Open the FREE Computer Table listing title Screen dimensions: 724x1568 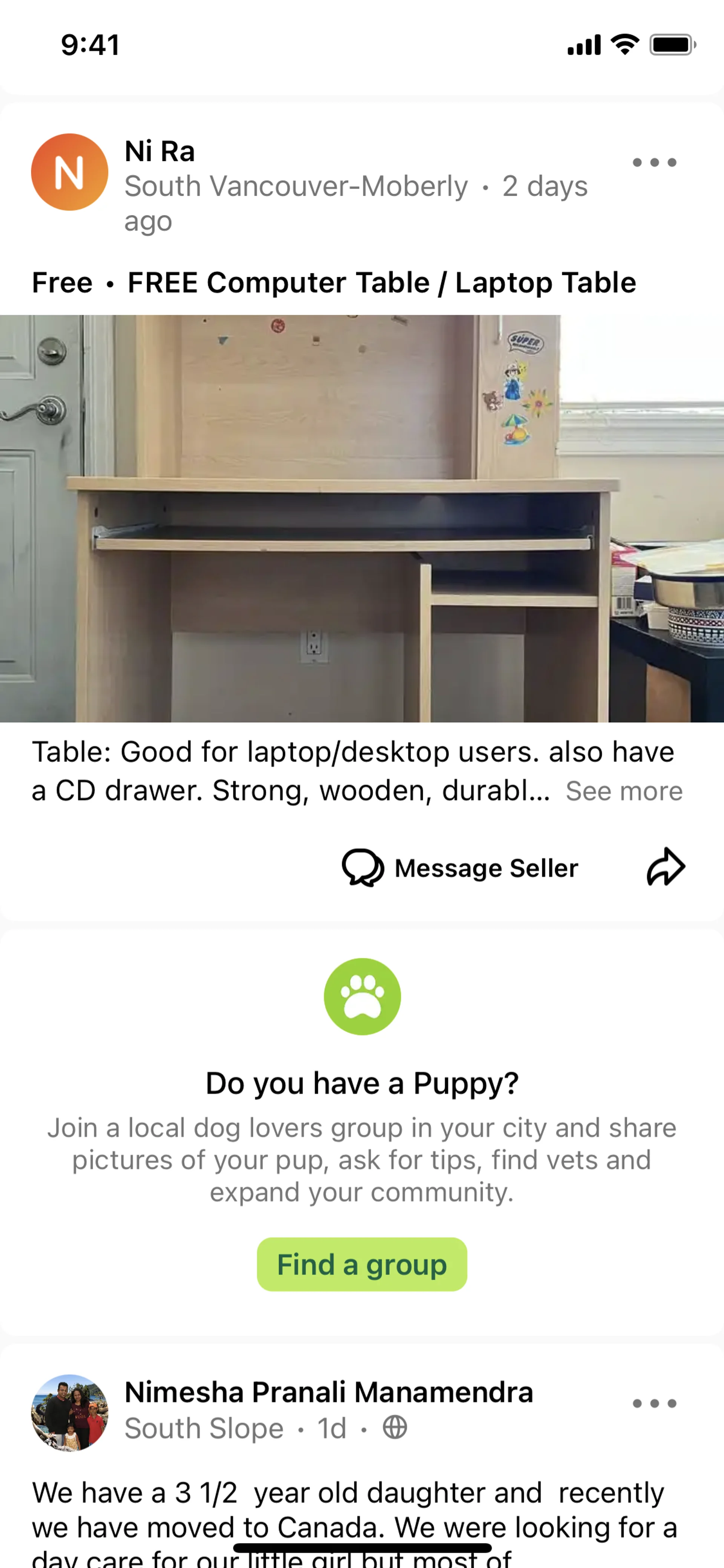click(x=382, y=283)
